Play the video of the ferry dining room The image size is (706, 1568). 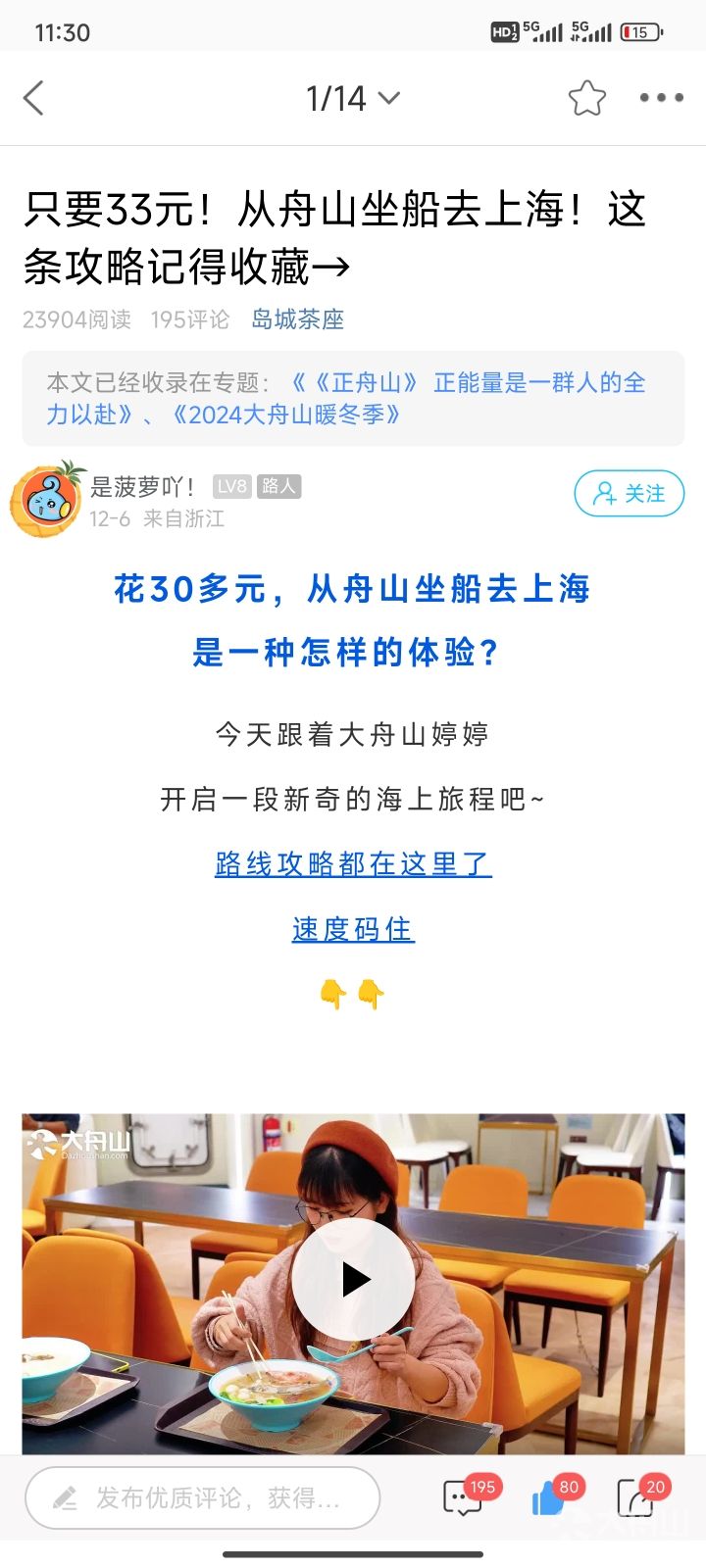click(353, 1279)
